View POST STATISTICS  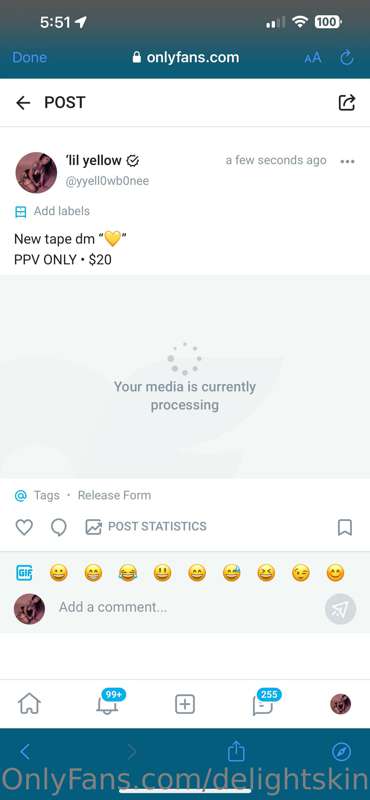tap(146, 527)
